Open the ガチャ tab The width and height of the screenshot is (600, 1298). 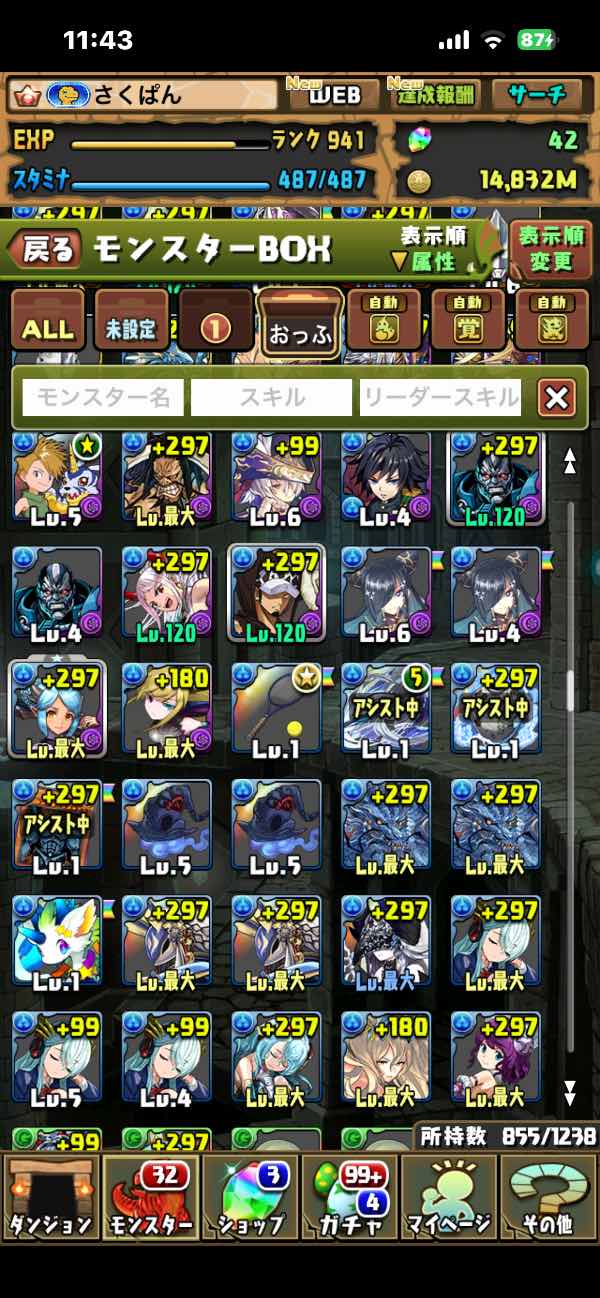click(350, 1196)
